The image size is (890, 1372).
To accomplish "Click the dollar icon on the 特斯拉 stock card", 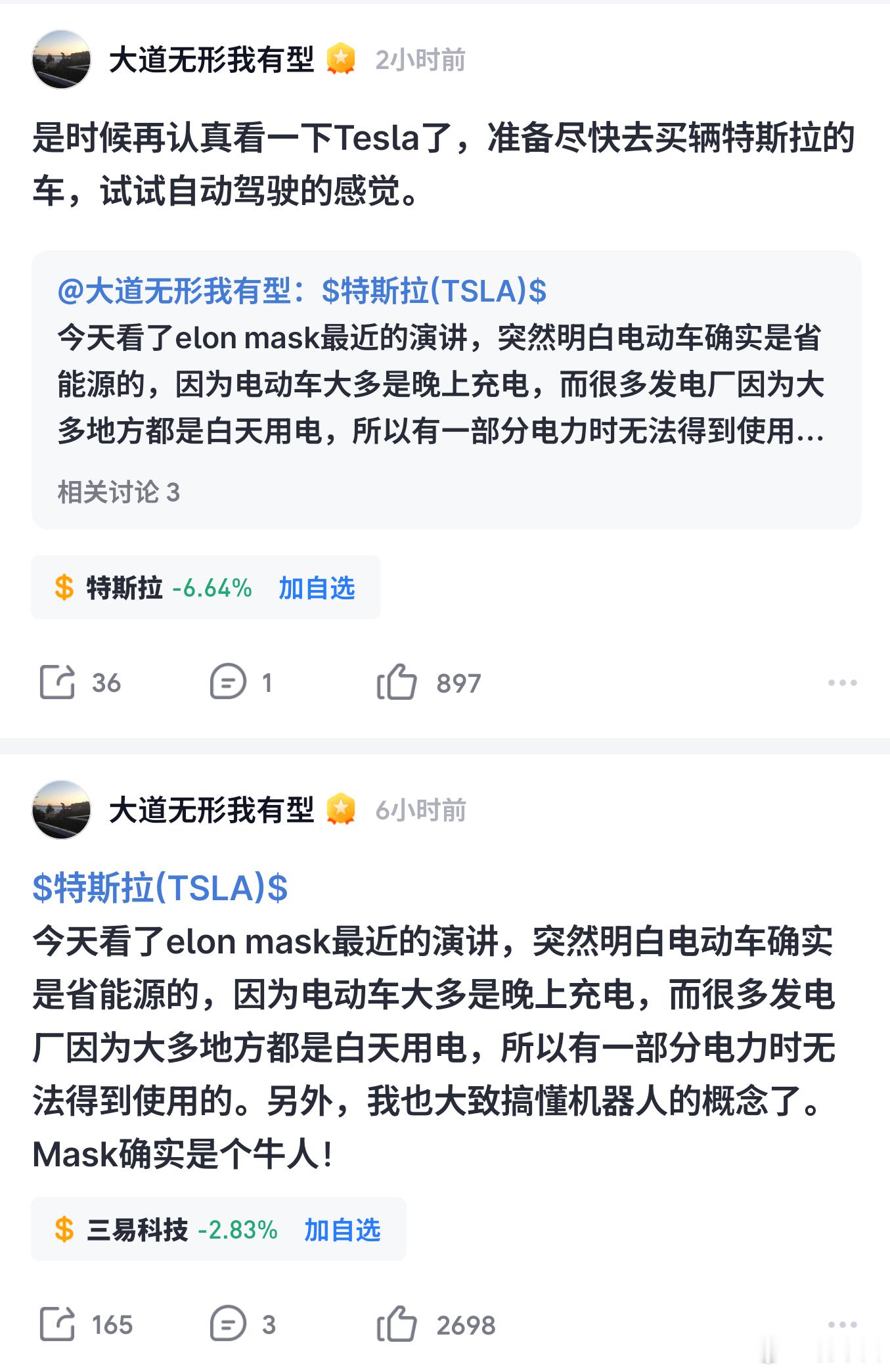I will [64, 587].
